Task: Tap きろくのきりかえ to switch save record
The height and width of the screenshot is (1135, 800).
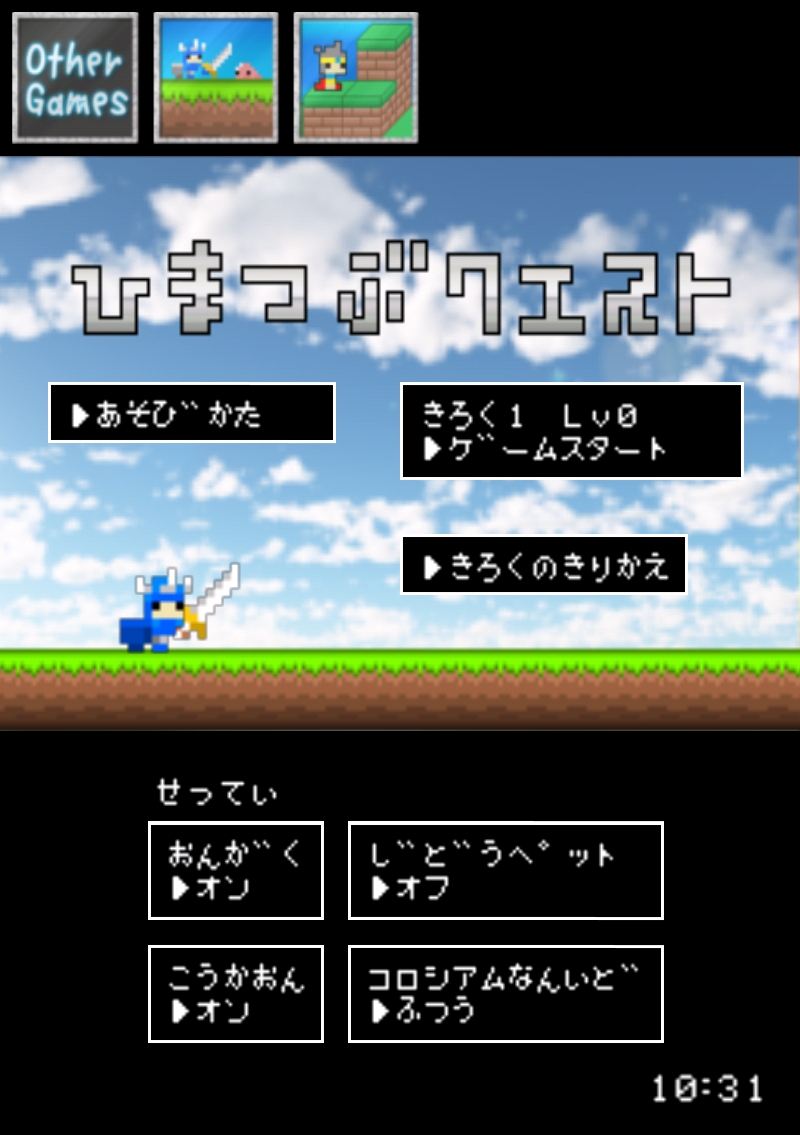Action: (543, 565)
